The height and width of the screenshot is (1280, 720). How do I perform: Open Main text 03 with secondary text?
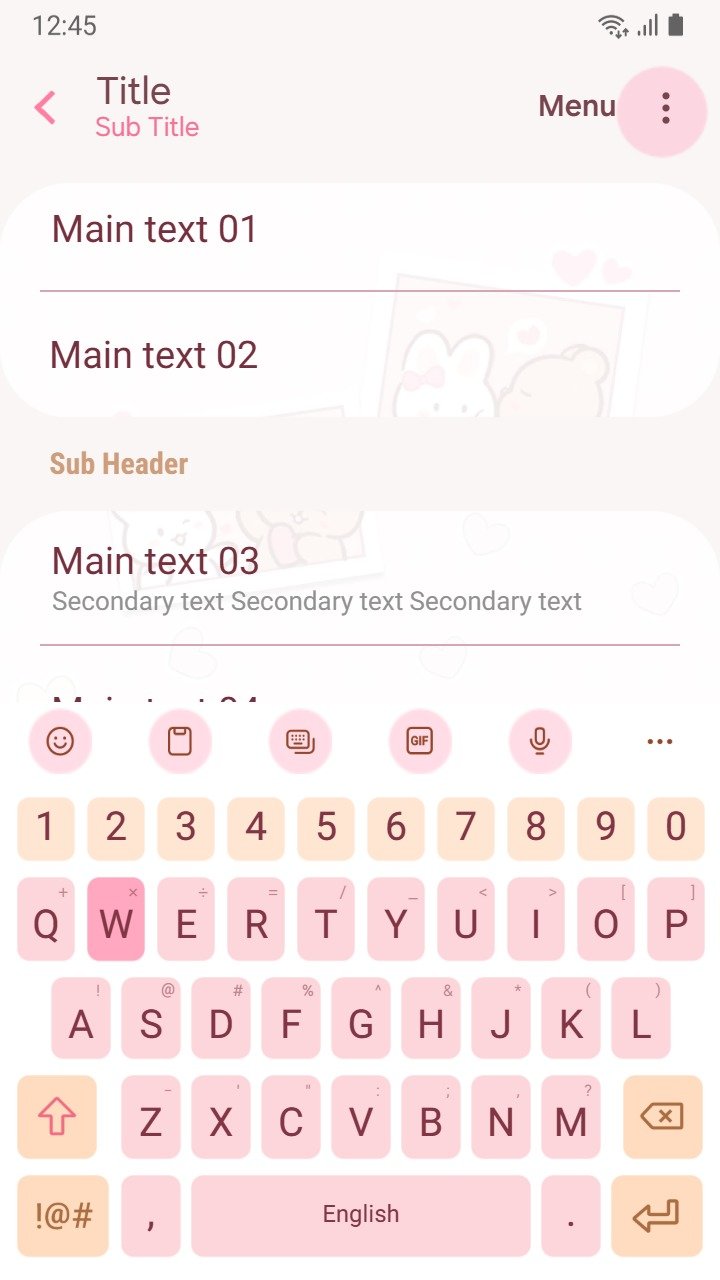pyautogui.click(x=360, y=578)
